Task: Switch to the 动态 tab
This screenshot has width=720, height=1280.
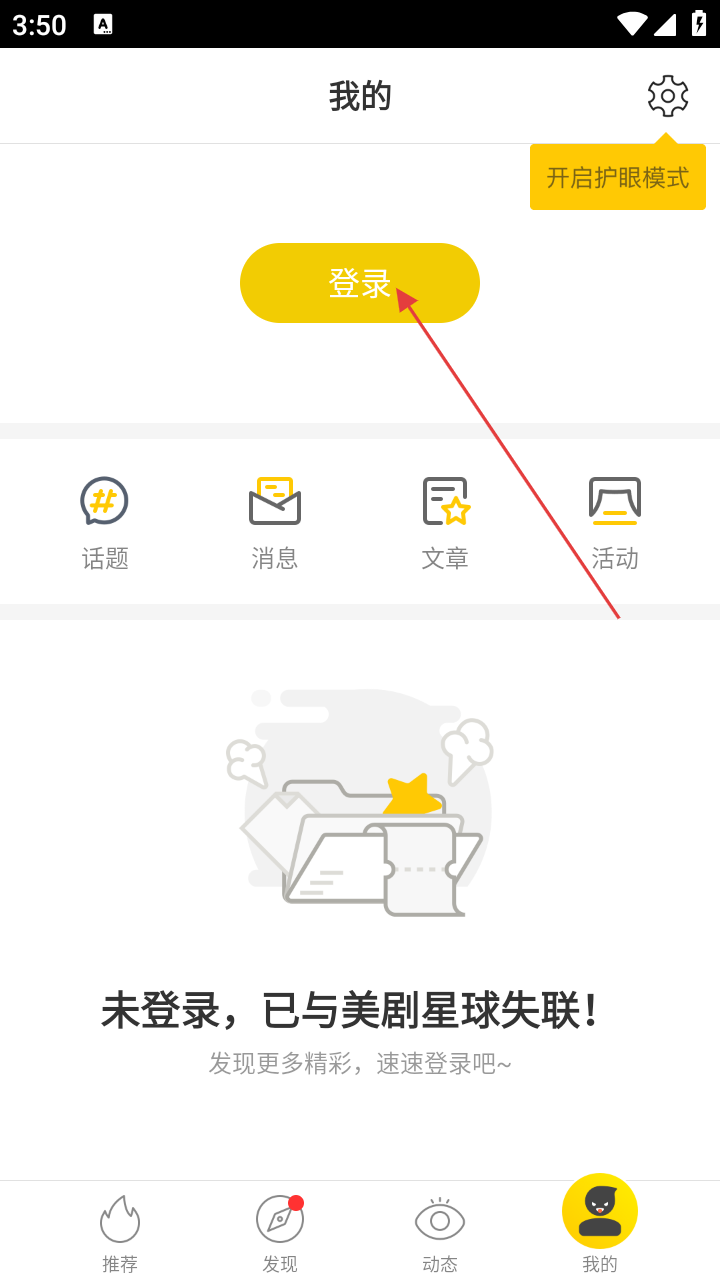Action: tap(440, 1232)
